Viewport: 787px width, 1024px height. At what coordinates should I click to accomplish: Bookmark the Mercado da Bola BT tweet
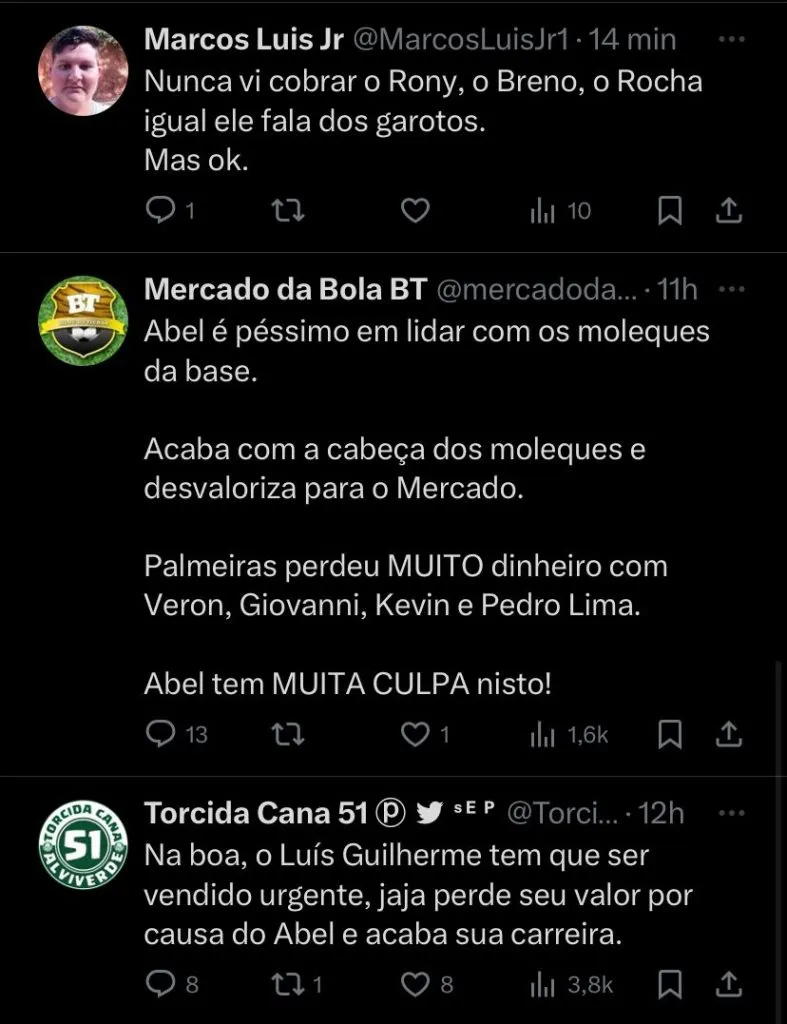[x=671, y=735]
